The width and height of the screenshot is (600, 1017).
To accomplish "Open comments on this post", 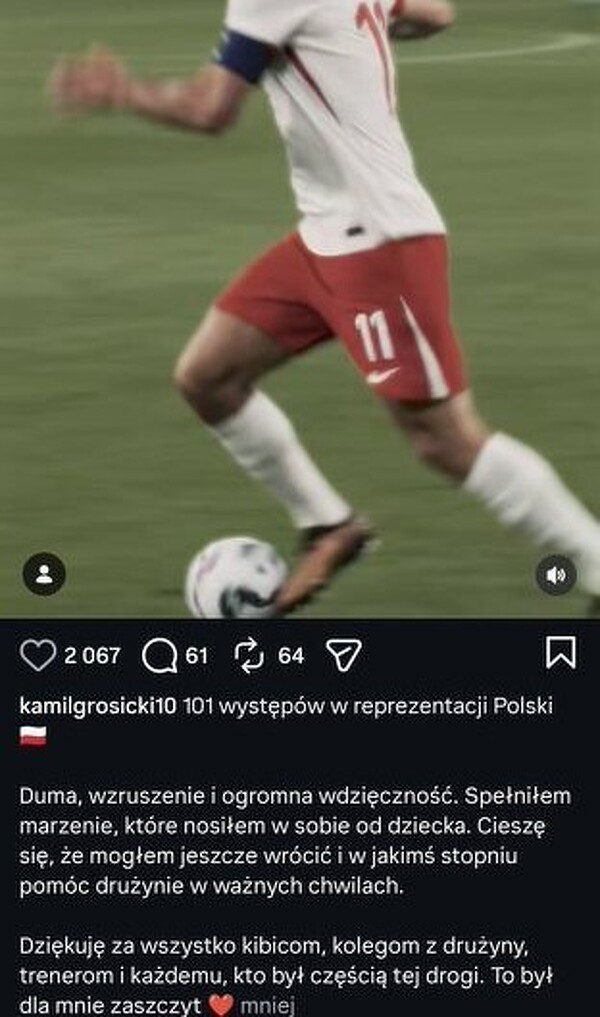I will (159, 655).
